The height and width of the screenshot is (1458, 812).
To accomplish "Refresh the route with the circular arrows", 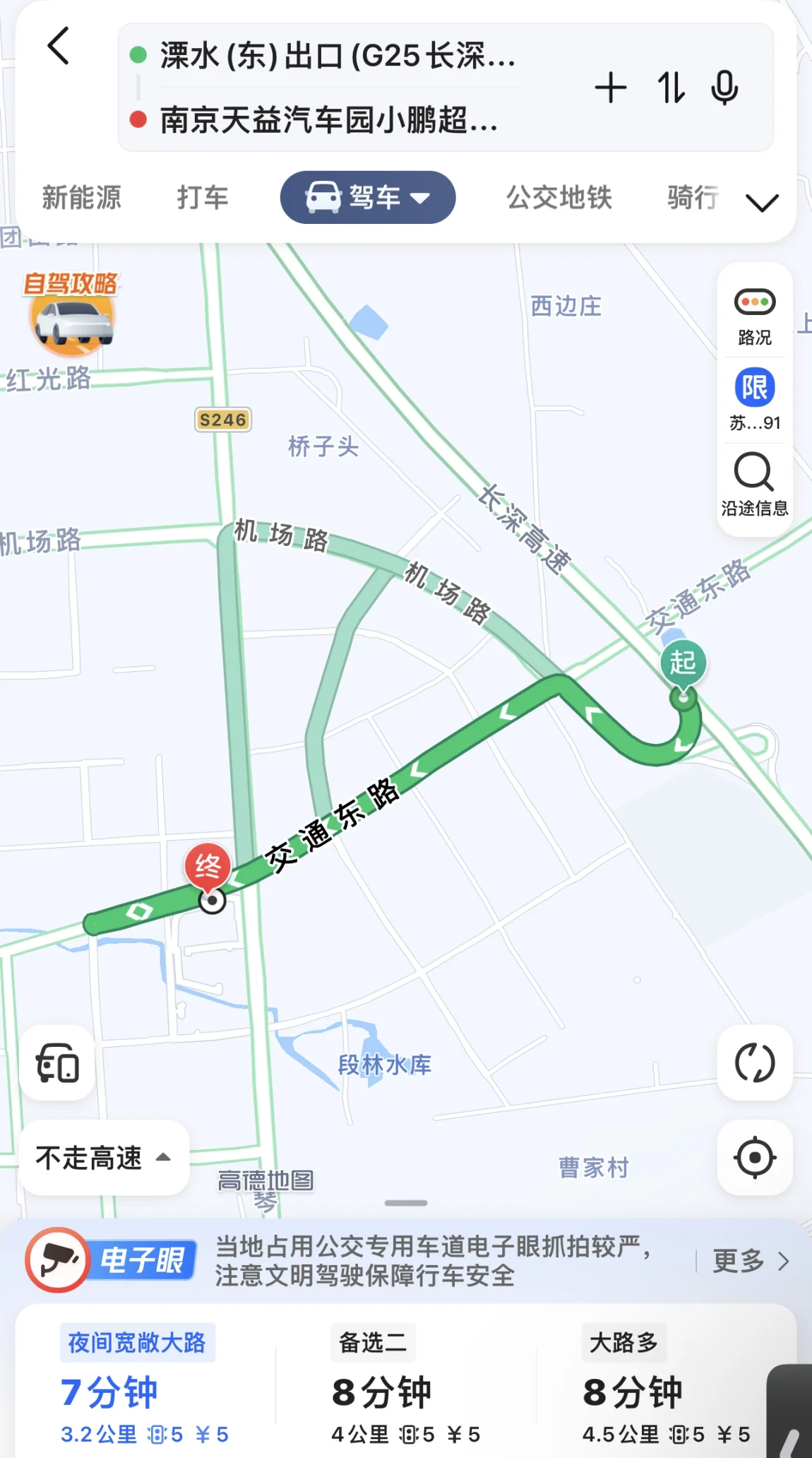I will click(755, 1062).
